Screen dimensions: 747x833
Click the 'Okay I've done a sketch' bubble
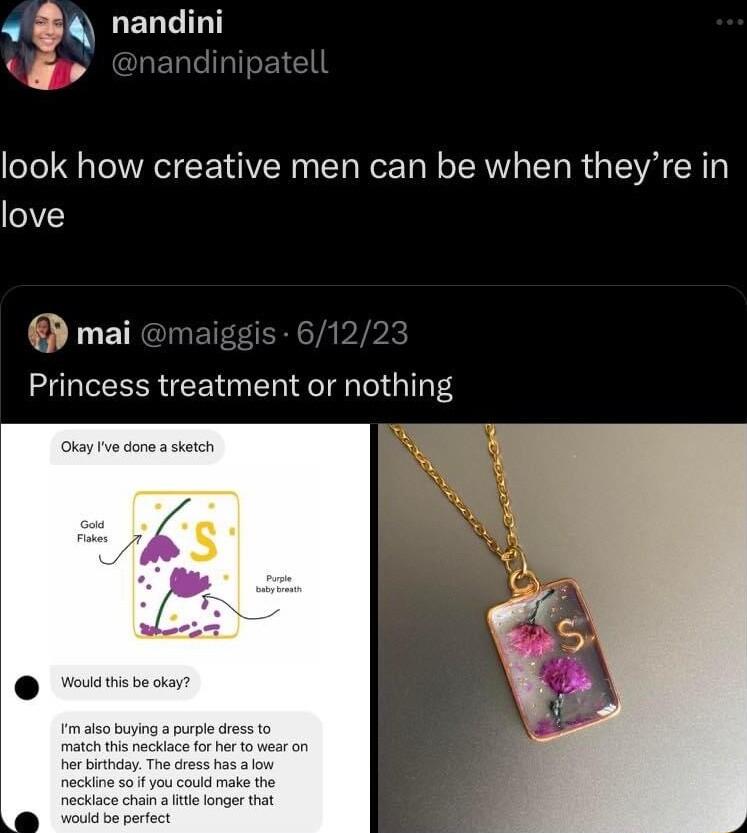tap(136, 447)
